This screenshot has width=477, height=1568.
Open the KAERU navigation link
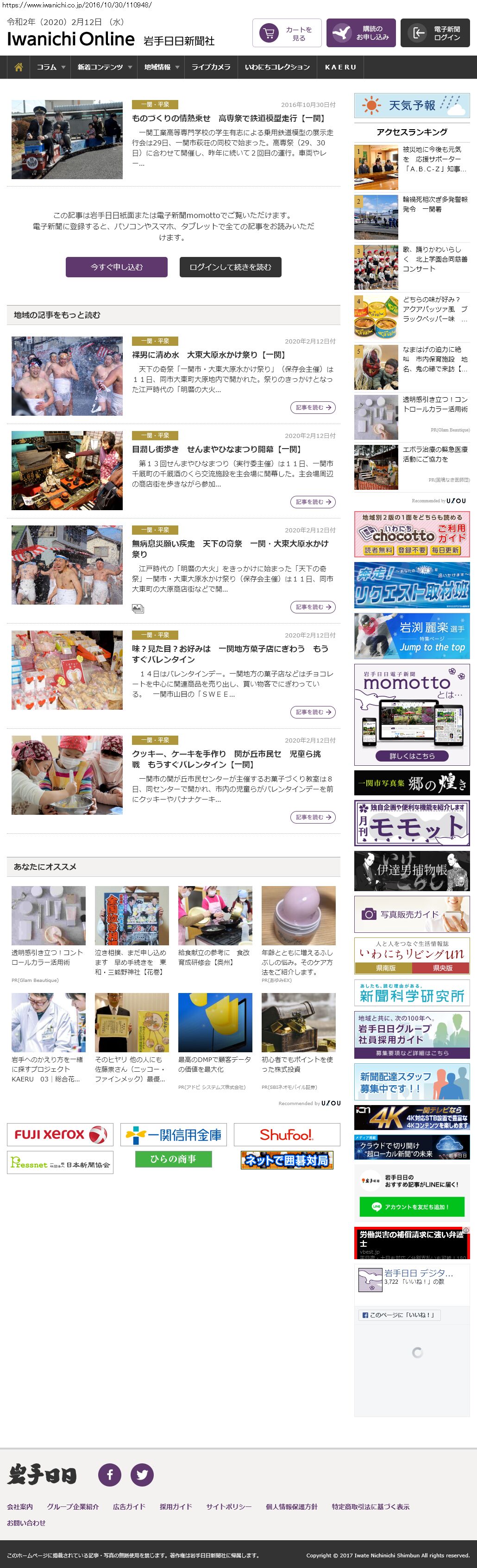point(340,67)
